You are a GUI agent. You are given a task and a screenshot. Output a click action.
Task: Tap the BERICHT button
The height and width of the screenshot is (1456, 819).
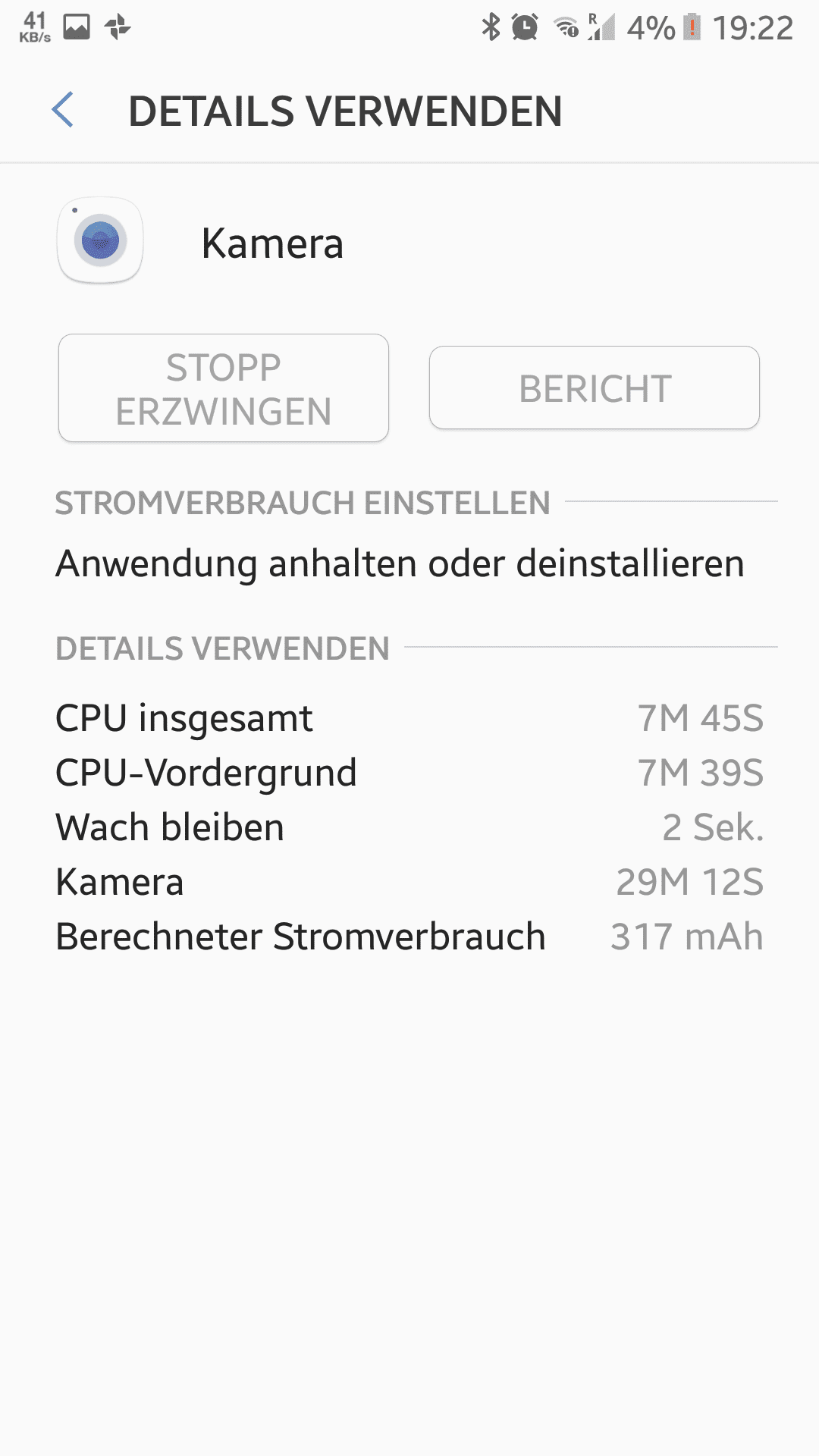click(595, 388)
